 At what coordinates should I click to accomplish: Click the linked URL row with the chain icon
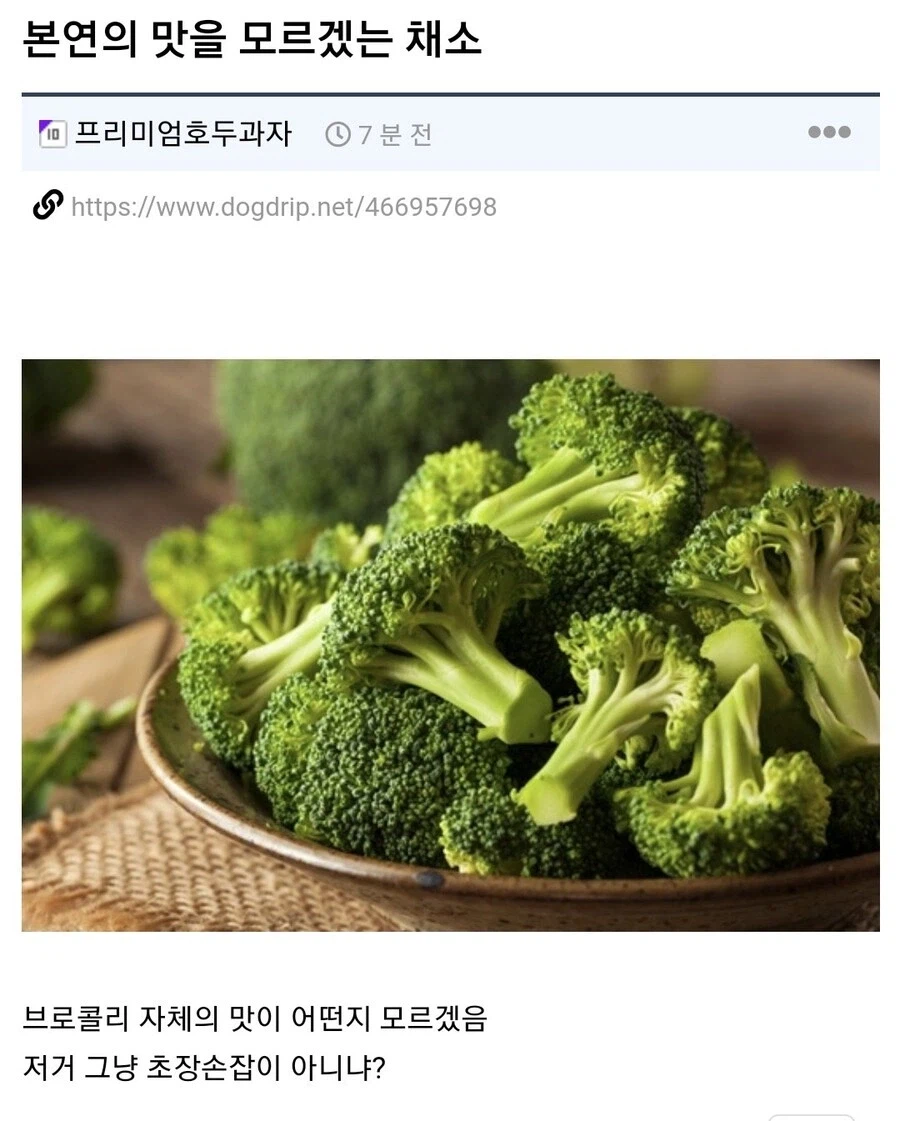click(x=270, y=207)
